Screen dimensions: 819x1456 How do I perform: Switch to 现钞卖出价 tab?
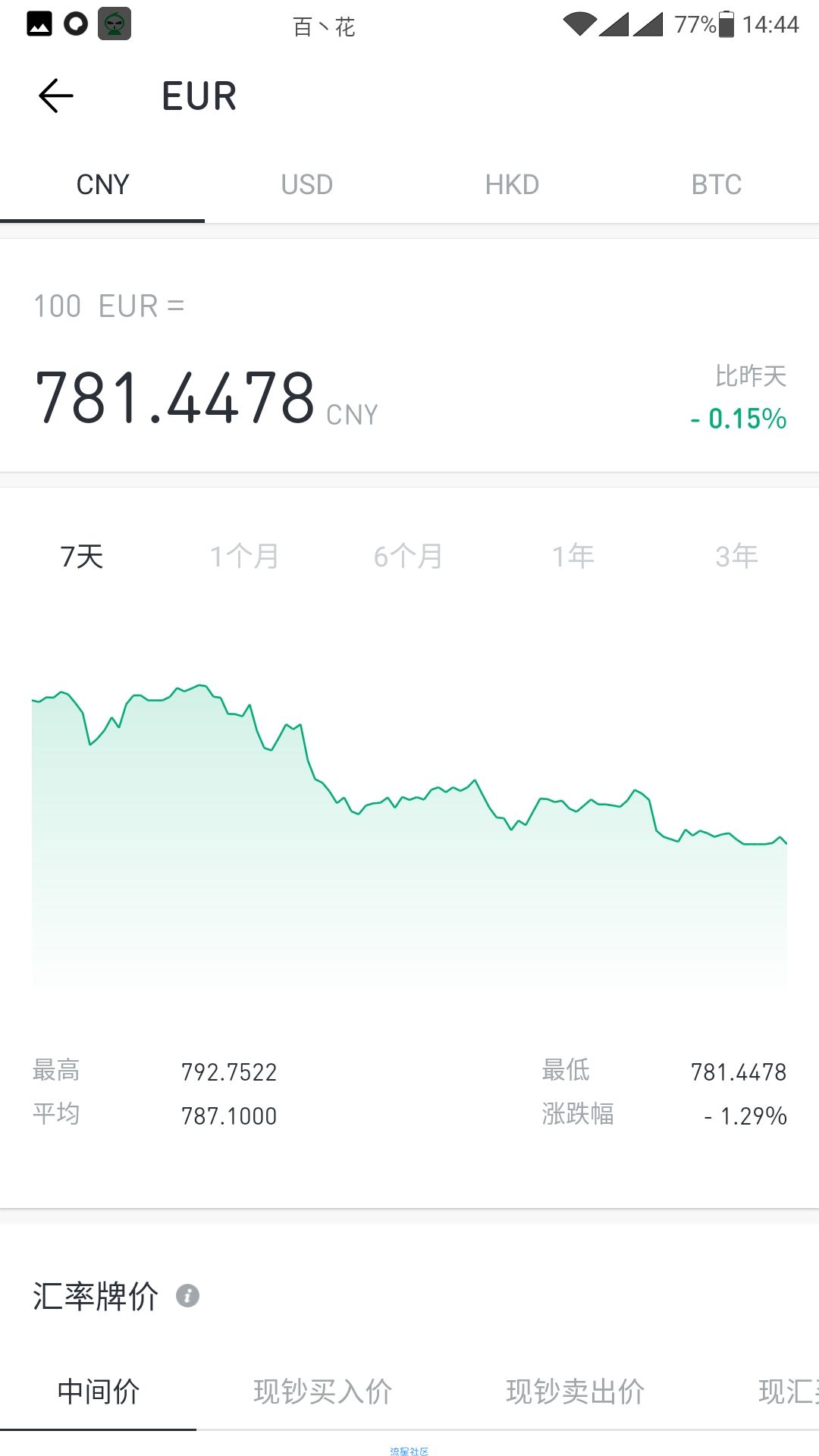click(575, 1392)
